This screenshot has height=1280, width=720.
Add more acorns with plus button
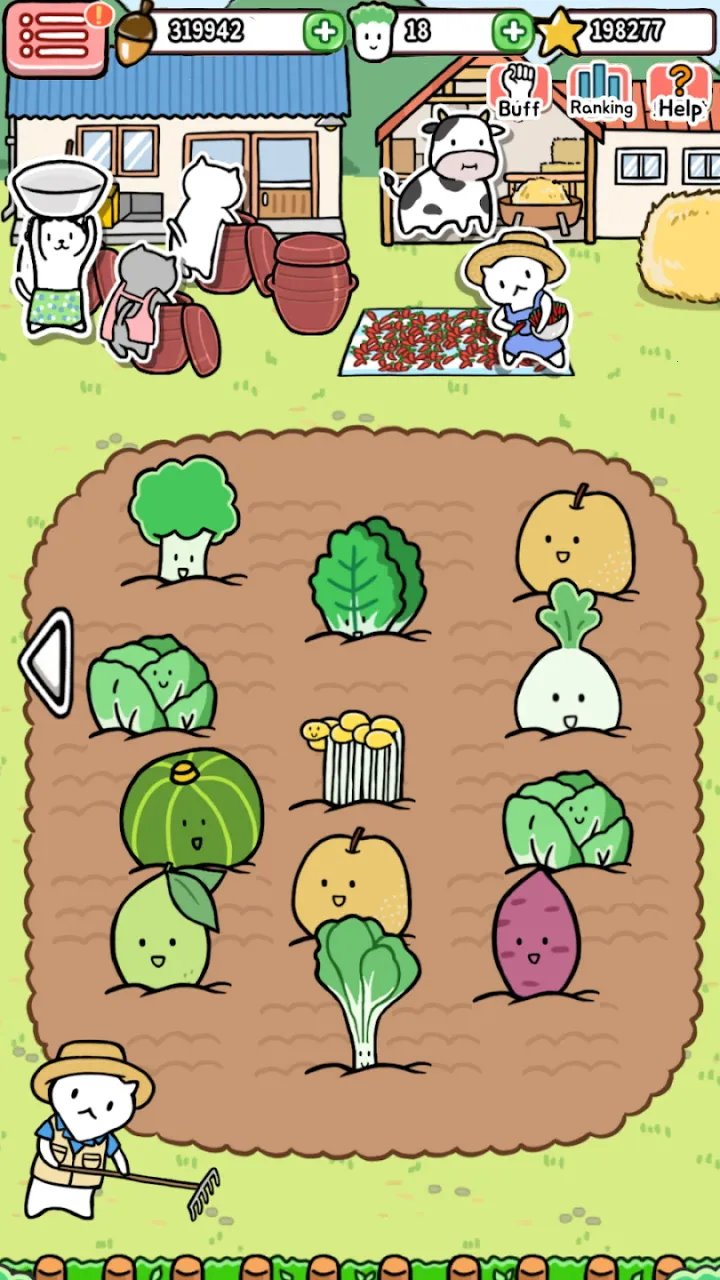coord(323,32)
